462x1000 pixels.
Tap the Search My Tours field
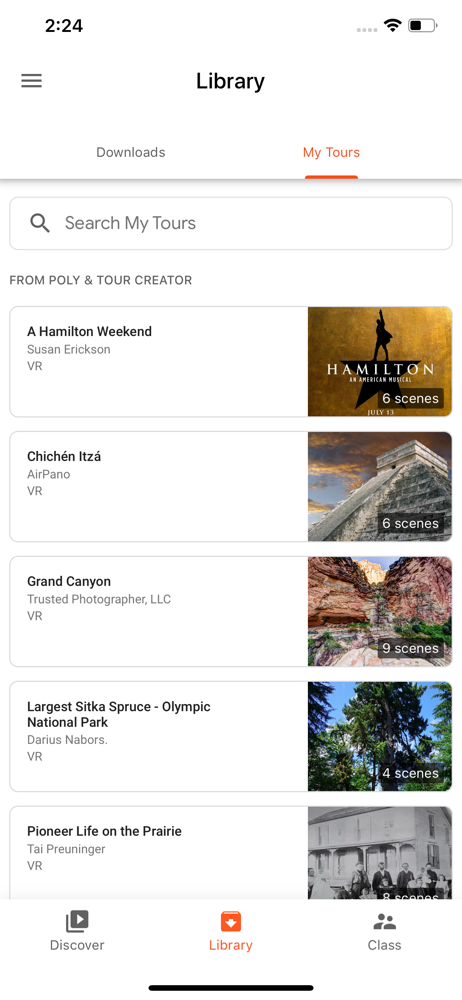[231, 223]
